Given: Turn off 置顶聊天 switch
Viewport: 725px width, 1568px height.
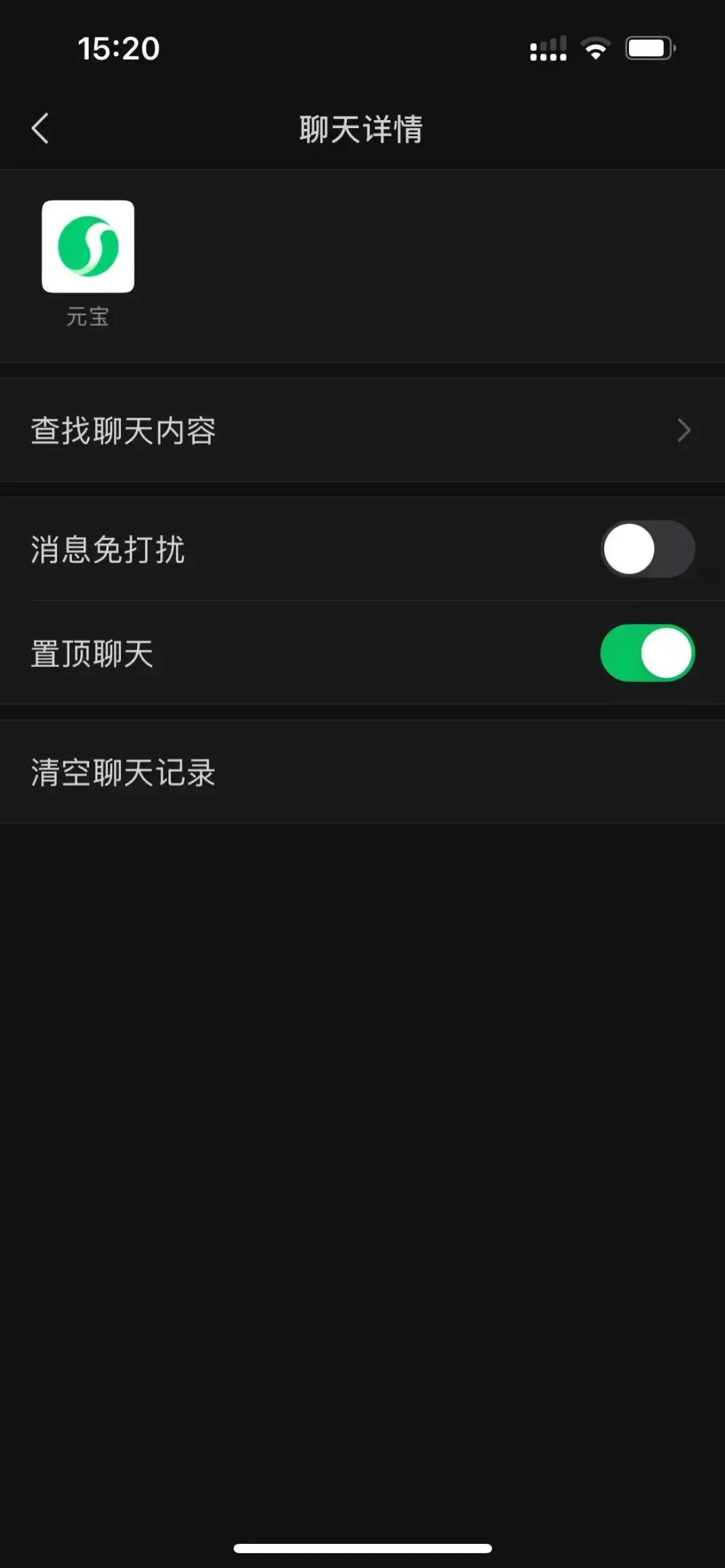Looking at the screenshot, I should [647, 653].
